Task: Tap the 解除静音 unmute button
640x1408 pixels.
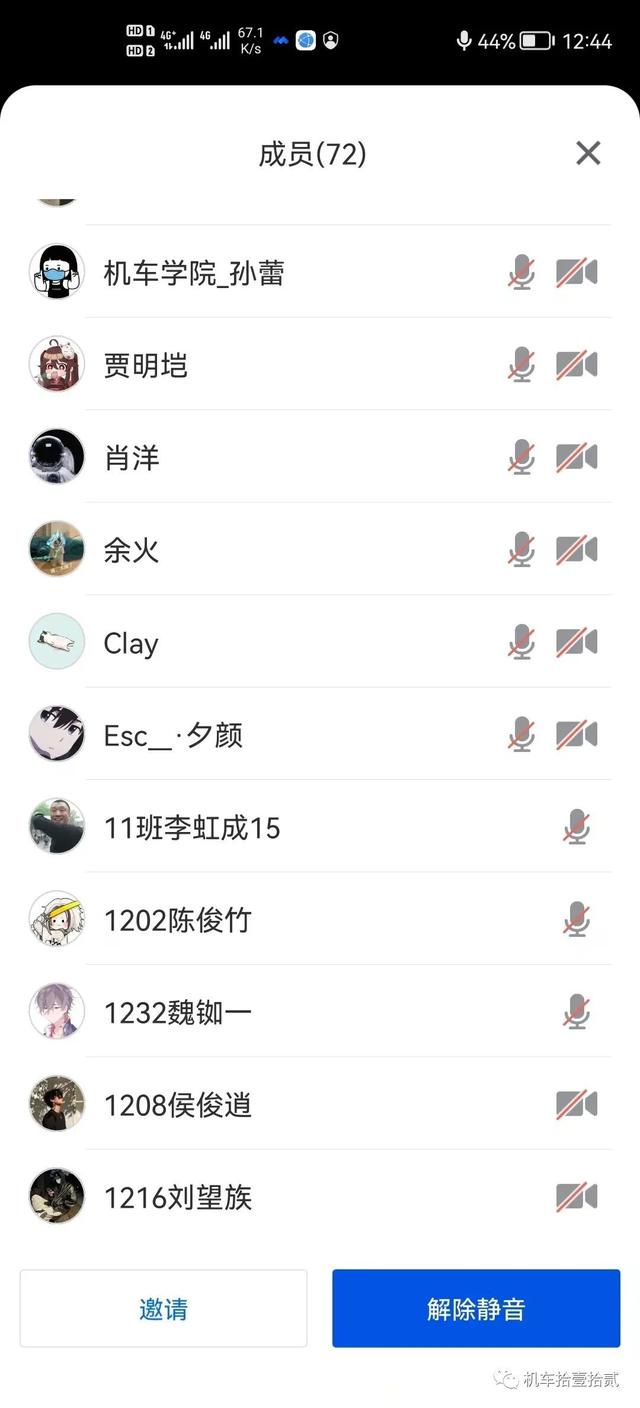Action: (x=476, y=1308)
